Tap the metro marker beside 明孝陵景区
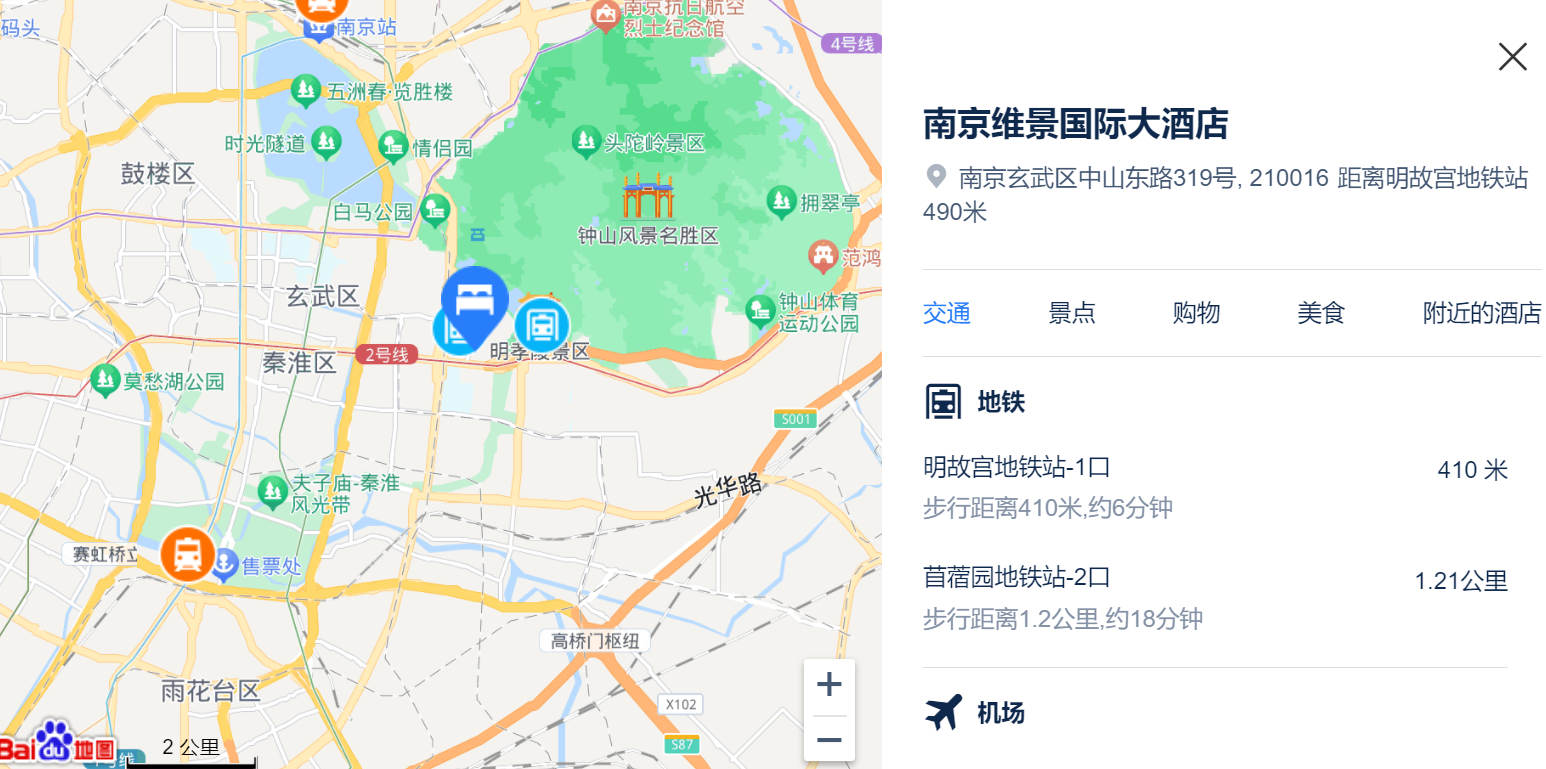The image size is (1546, 769). [x=543, y=325]
